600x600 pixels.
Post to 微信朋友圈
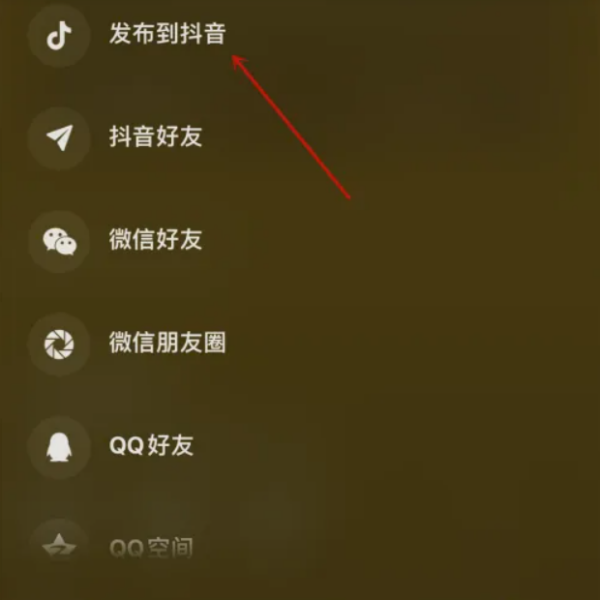(x=167, y=343)
